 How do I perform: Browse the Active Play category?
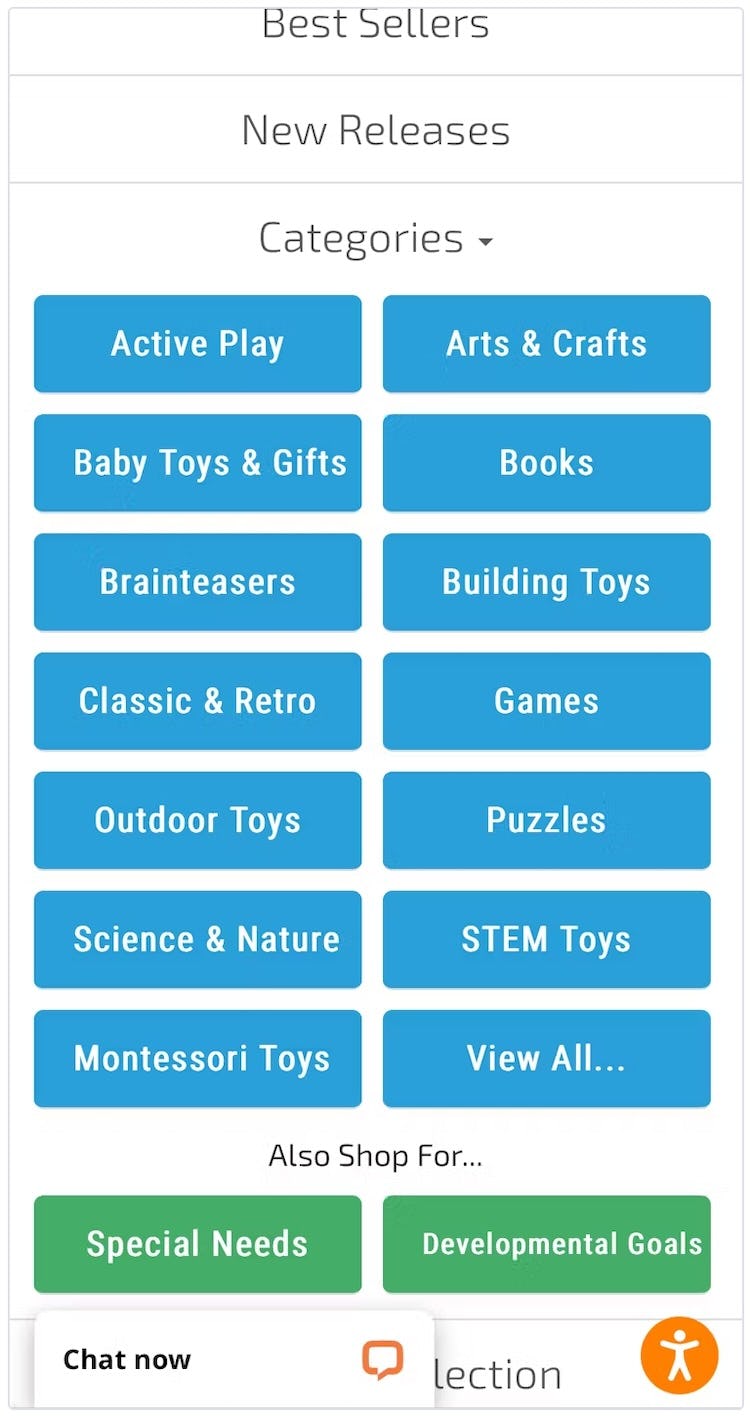point(197,344)
